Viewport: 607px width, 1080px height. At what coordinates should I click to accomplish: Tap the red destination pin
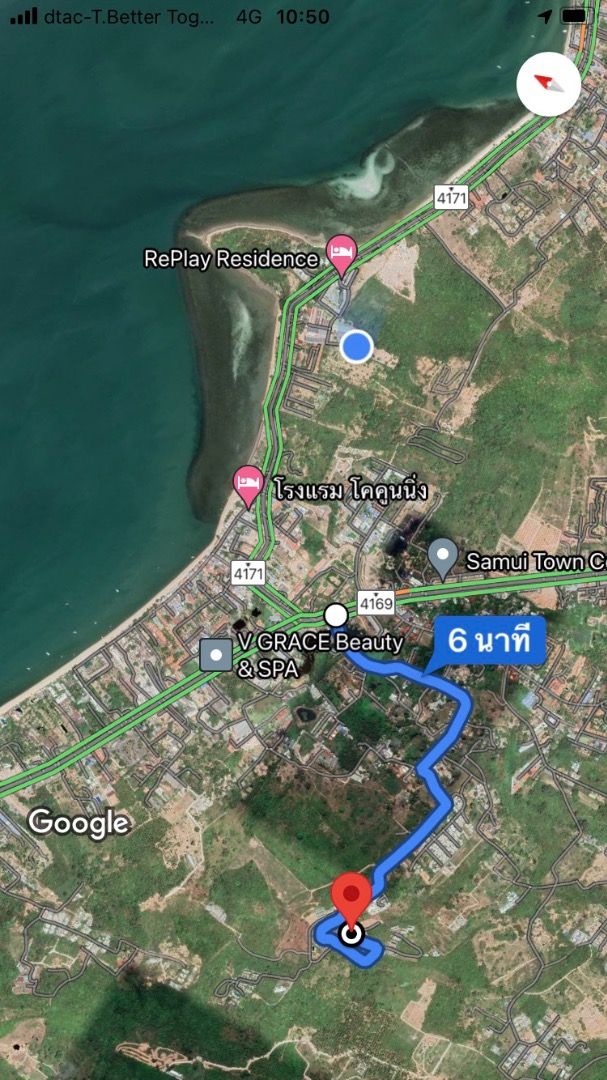pyautogui.click(x=351, y=898)
